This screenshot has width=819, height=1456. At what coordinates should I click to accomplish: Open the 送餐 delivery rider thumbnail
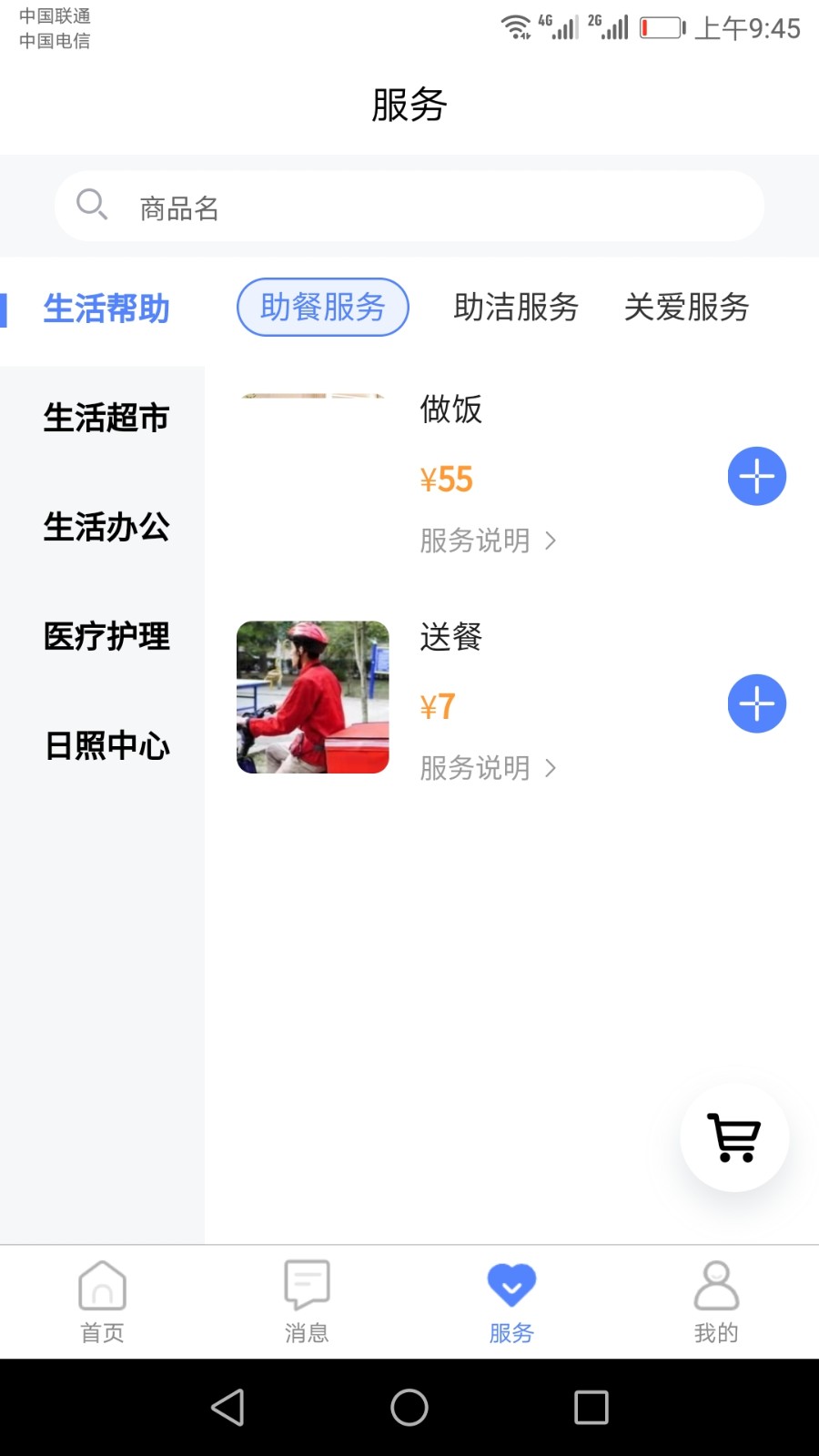(x=312, y=698)
